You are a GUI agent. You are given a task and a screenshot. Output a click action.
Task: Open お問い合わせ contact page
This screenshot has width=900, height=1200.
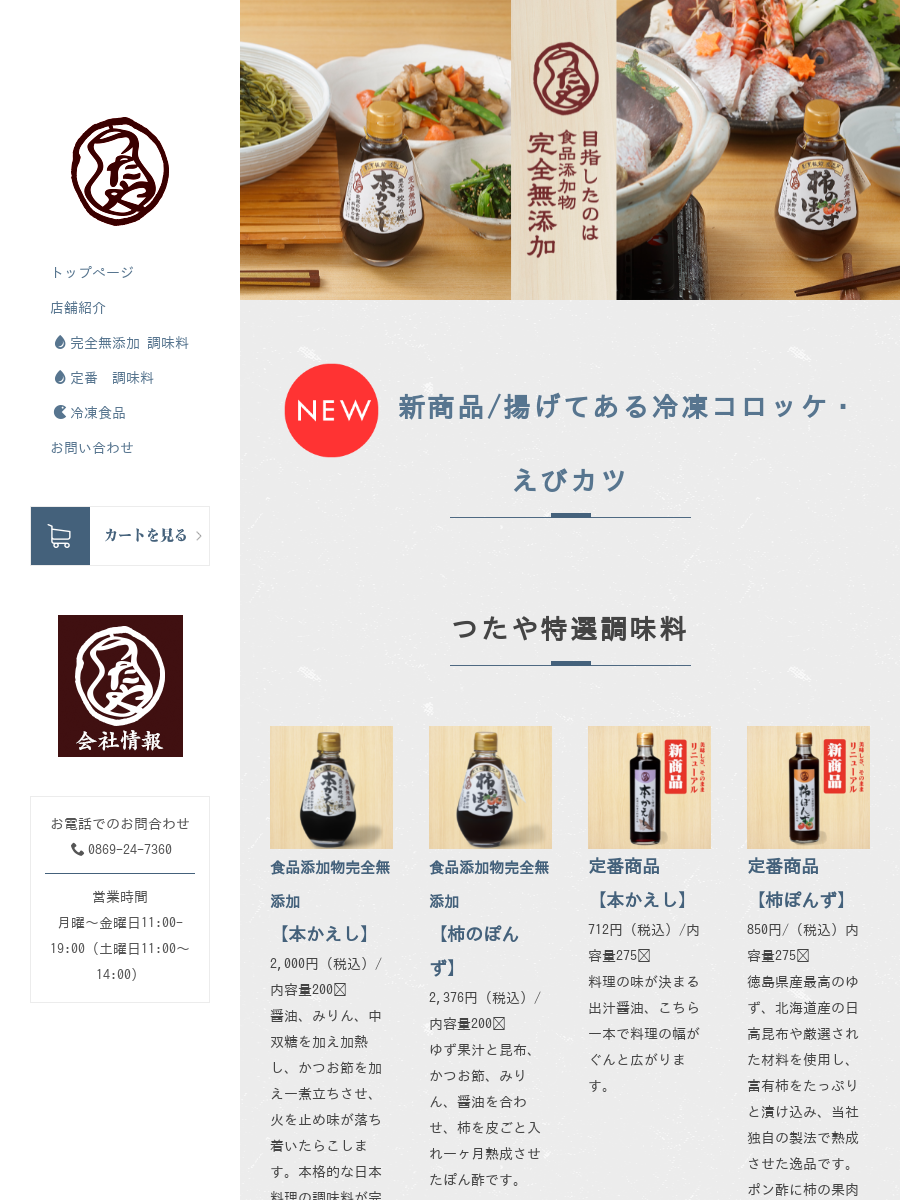click(92, 447)
